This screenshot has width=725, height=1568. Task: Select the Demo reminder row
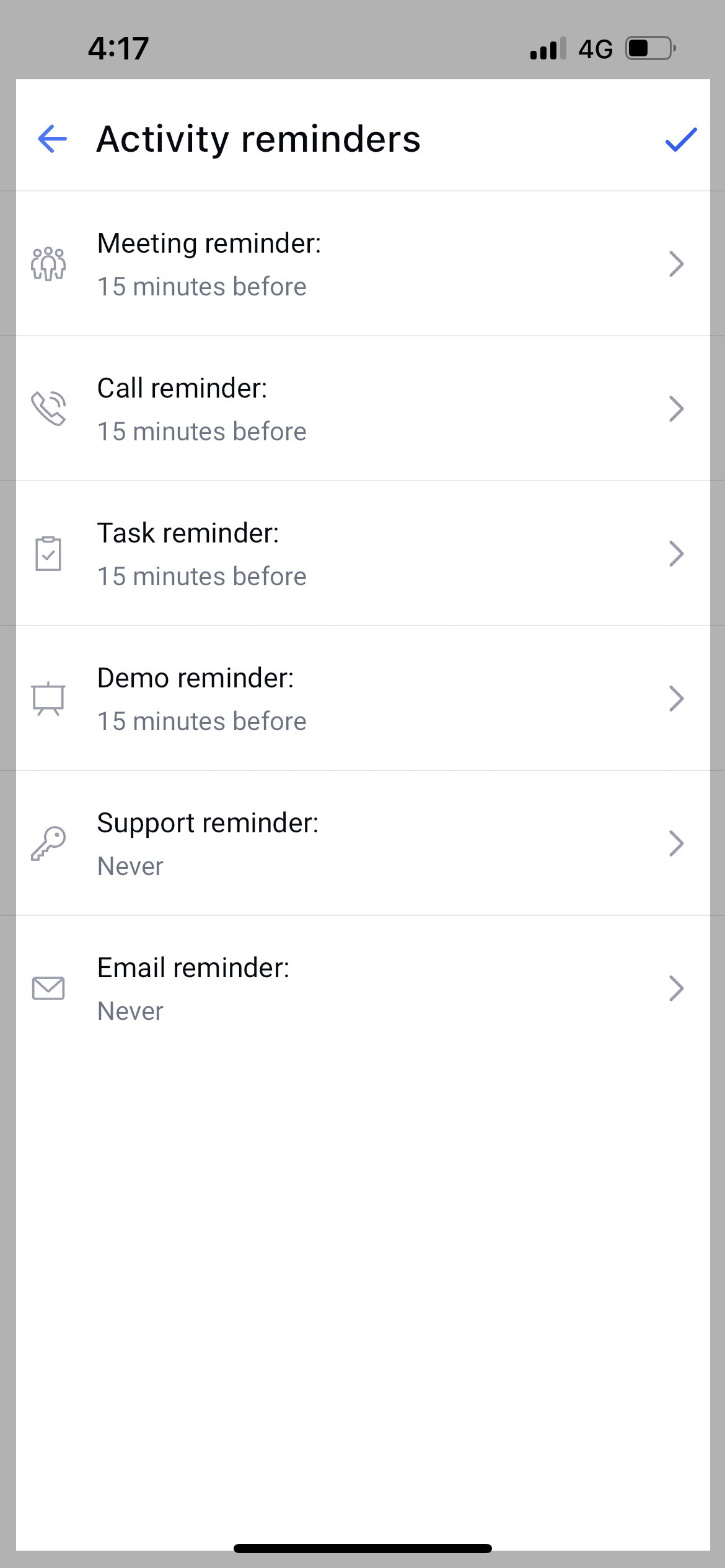tap(363, 699)
